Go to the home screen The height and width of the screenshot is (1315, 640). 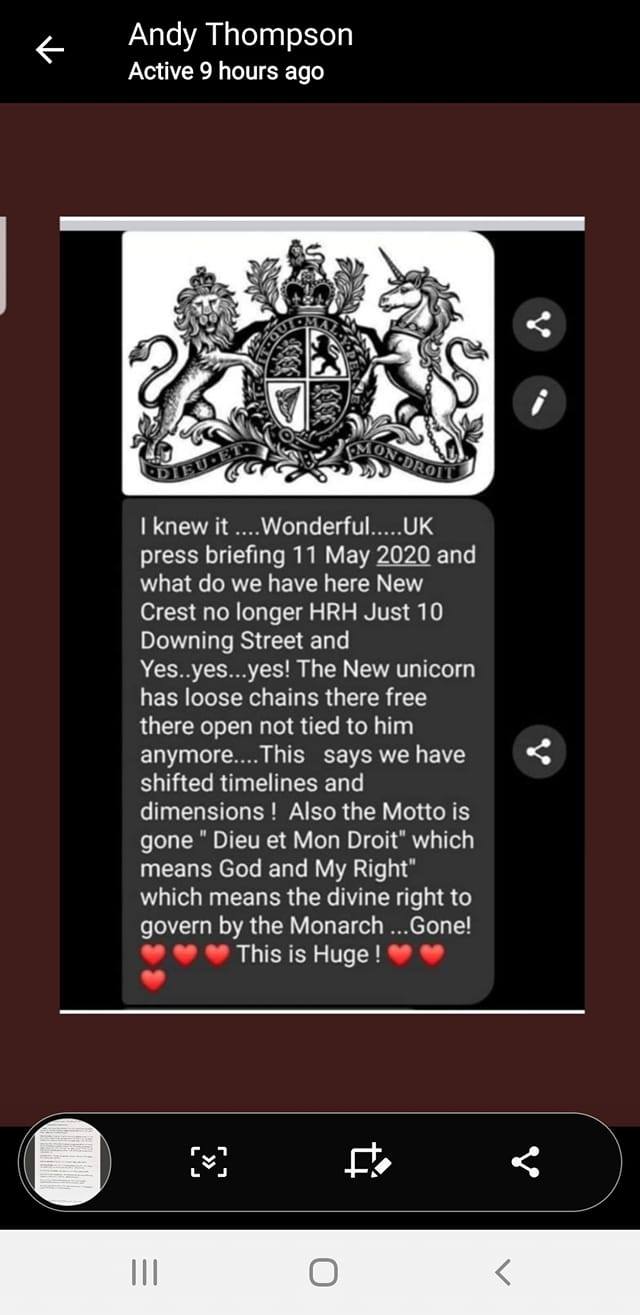click(322, 1272)
